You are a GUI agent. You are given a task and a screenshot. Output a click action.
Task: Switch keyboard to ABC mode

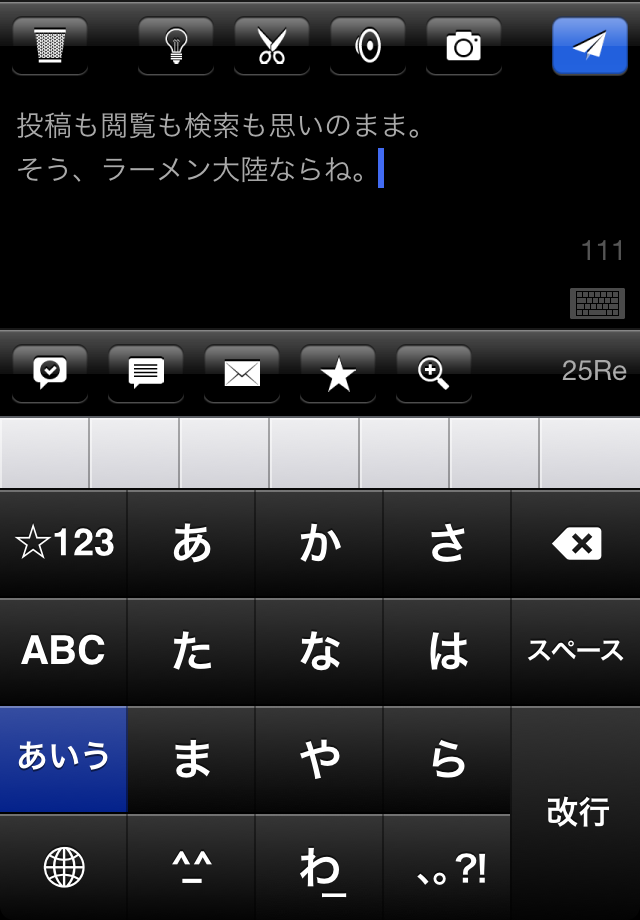tap(63, 651)
